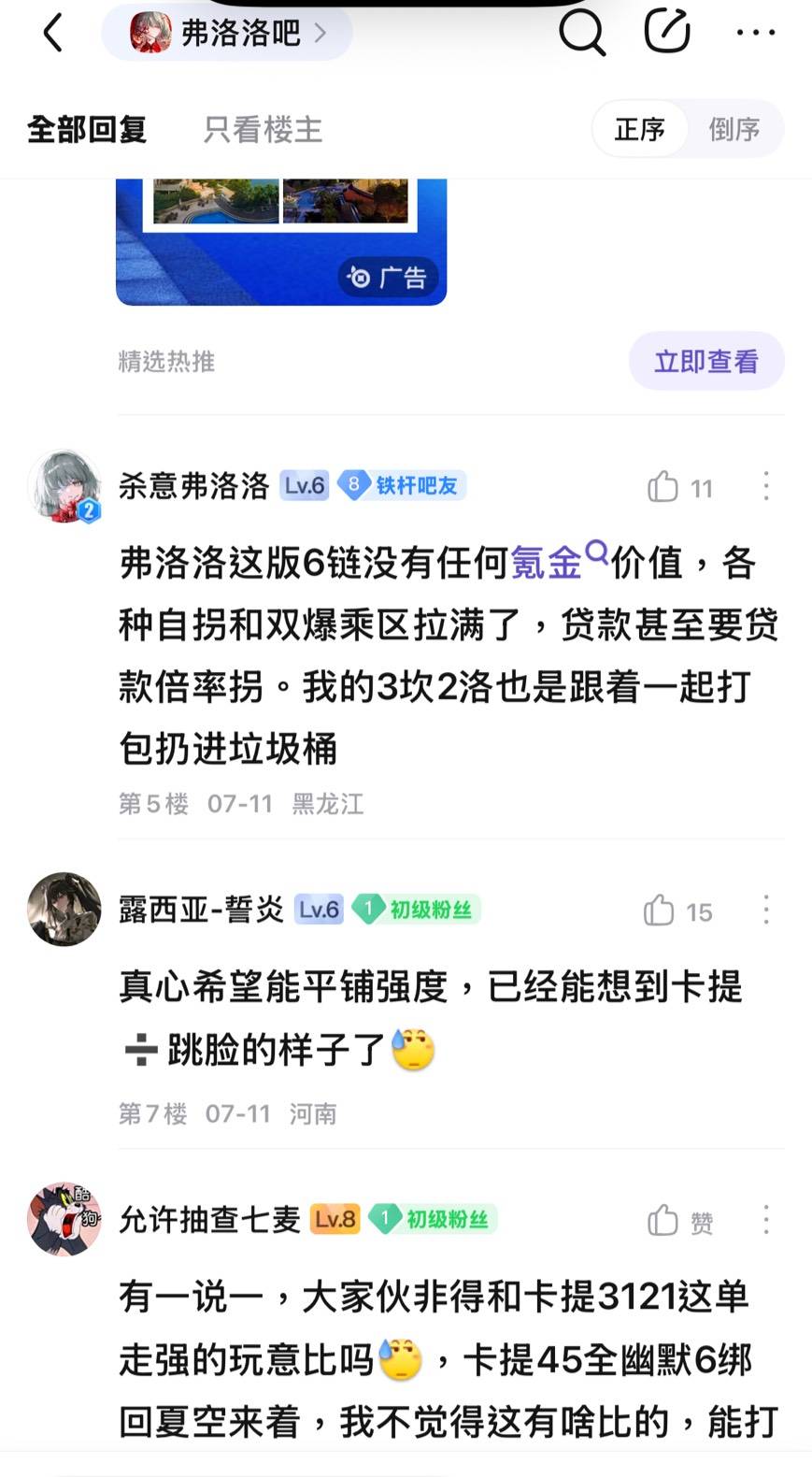The height and width of the screenshot is (1477, 812).
Task: Open the 弗洛洛吧 forum chip
Action: (x=227, y=34)
